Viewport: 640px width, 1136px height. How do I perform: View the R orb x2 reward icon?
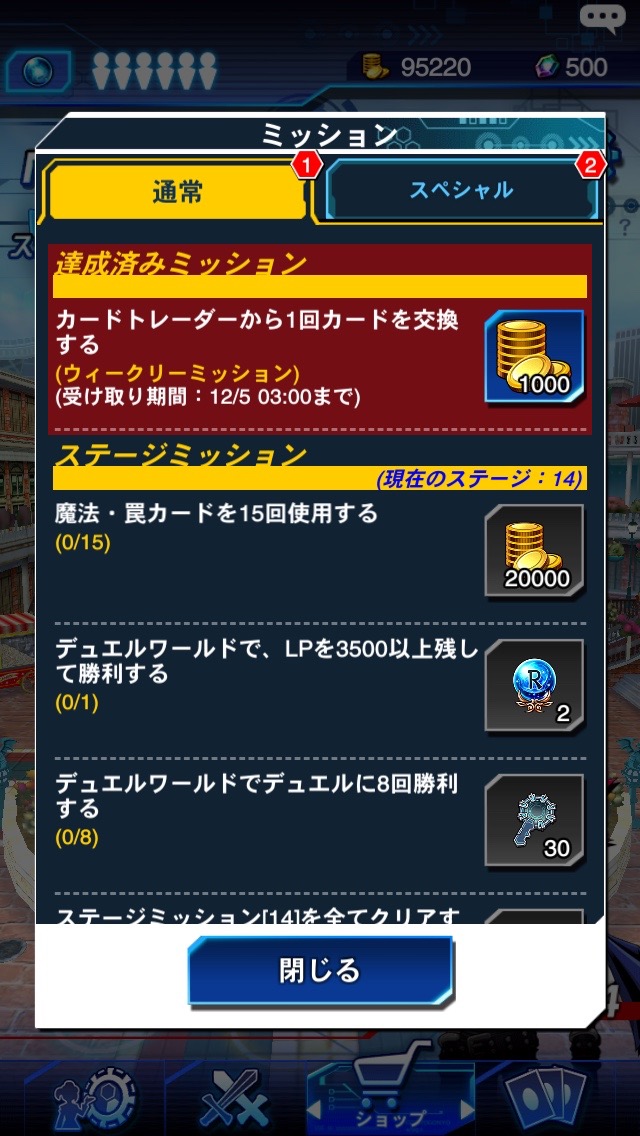click(534, 685)
